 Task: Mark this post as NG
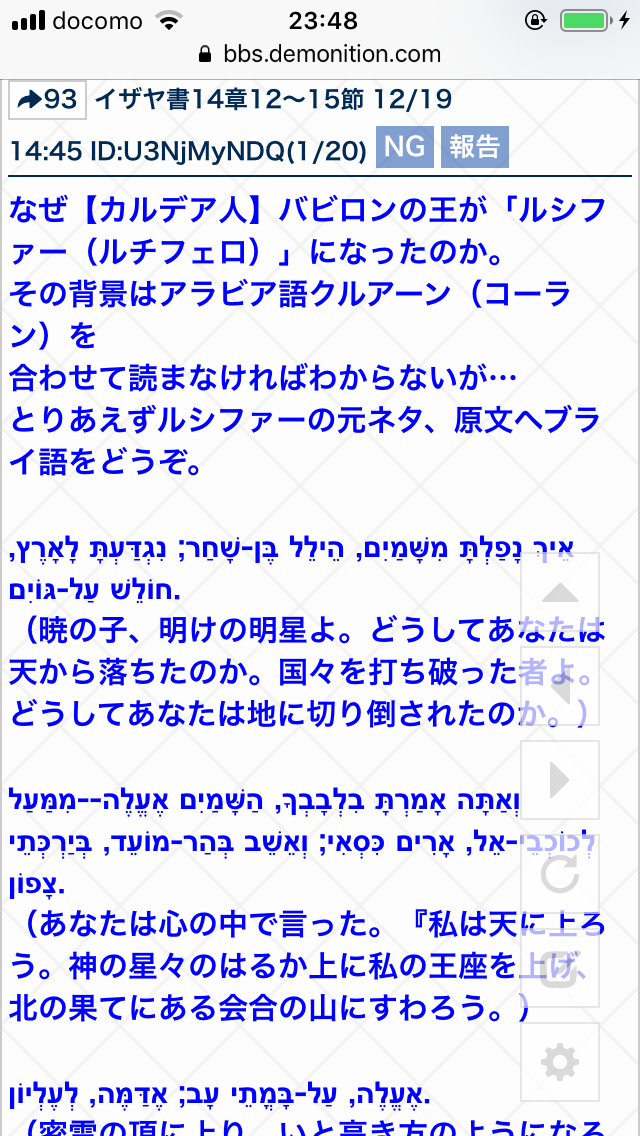coord(404,147)
